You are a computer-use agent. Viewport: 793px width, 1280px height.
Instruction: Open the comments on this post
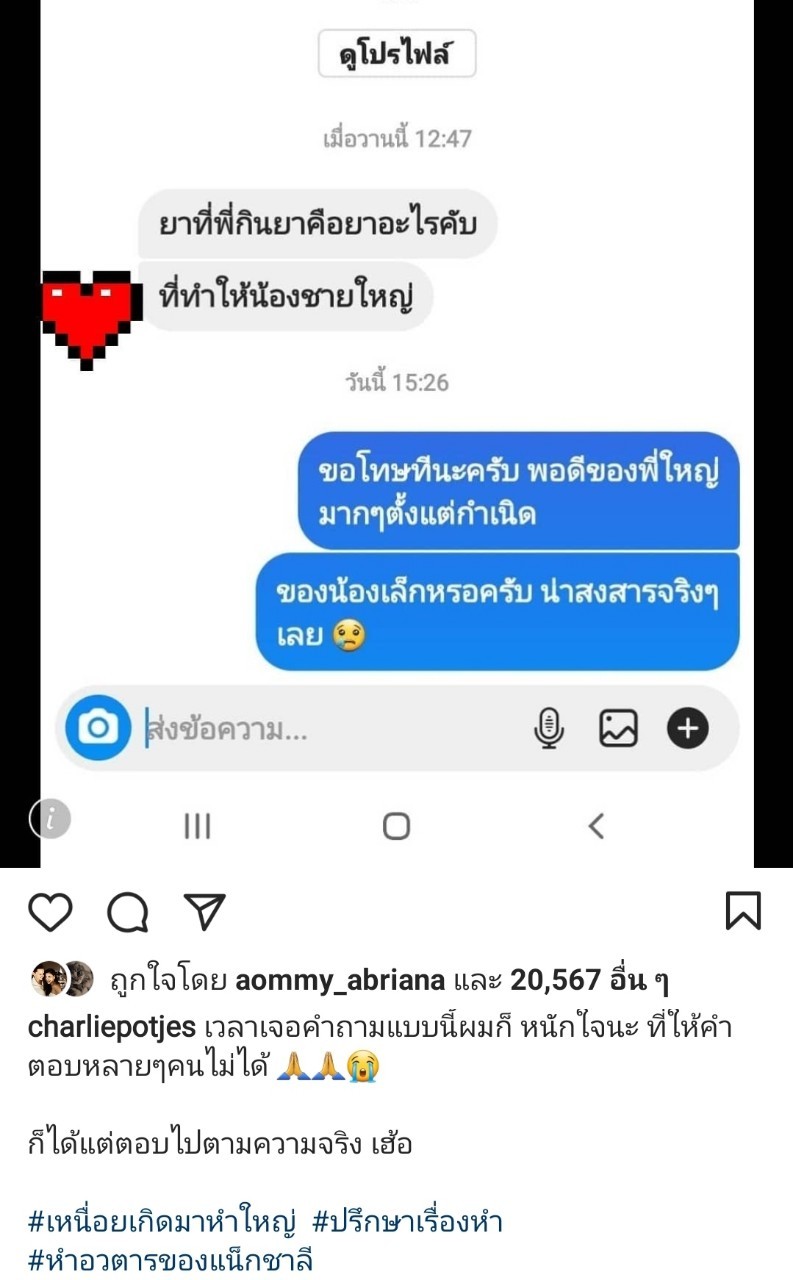[x=127, y=912]
